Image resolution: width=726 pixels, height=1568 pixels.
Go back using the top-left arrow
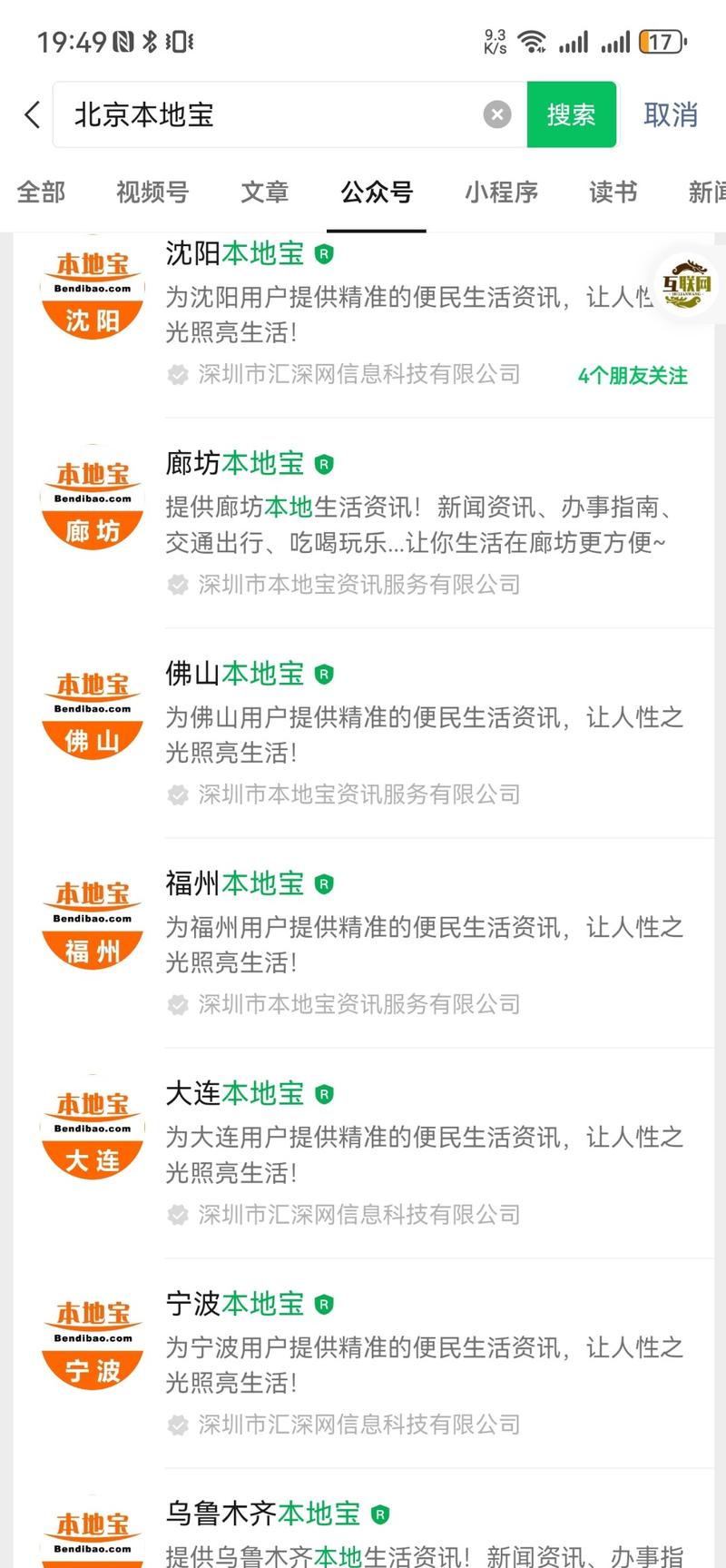coord(33,115)
